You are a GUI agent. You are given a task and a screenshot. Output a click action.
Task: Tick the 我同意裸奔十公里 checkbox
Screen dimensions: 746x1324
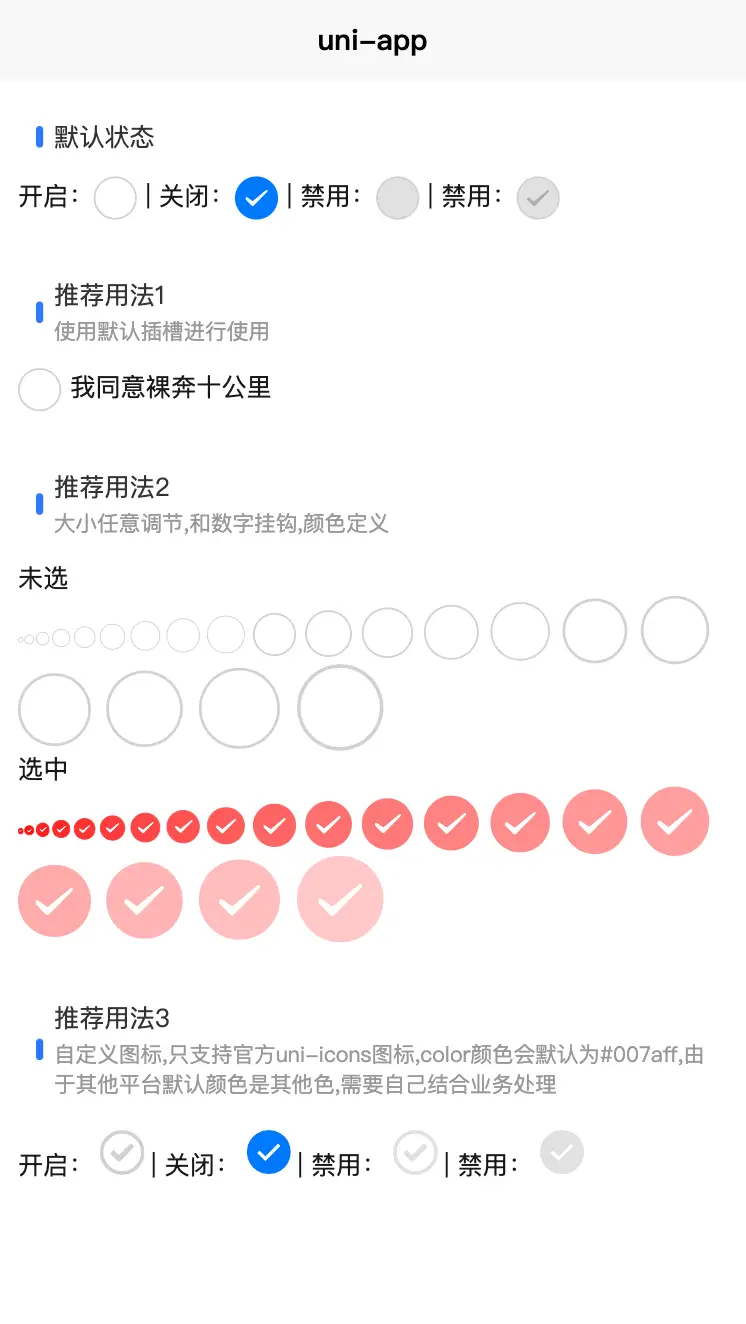tap(40, 389)
